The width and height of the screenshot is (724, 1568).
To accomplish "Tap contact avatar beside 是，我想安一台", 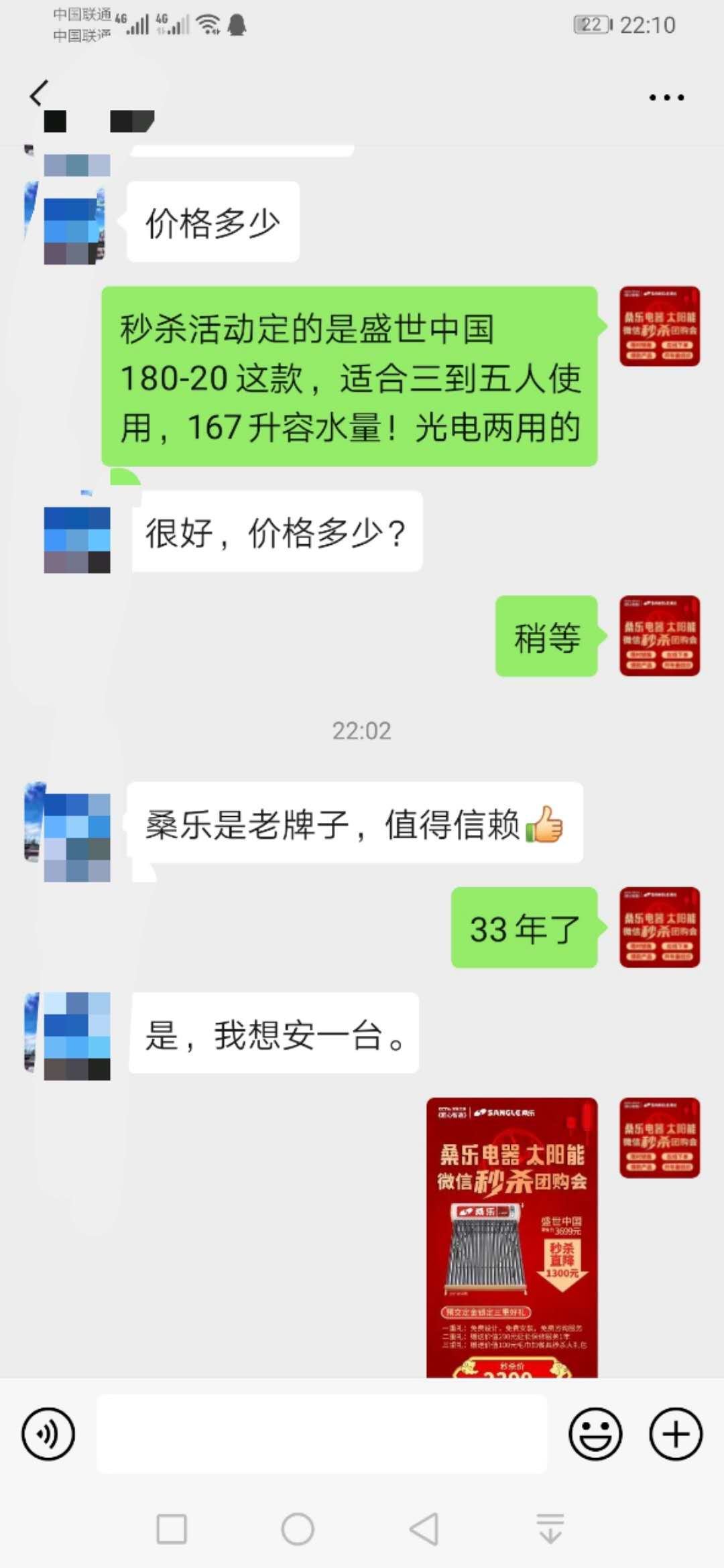I will tap(74, 1035).
